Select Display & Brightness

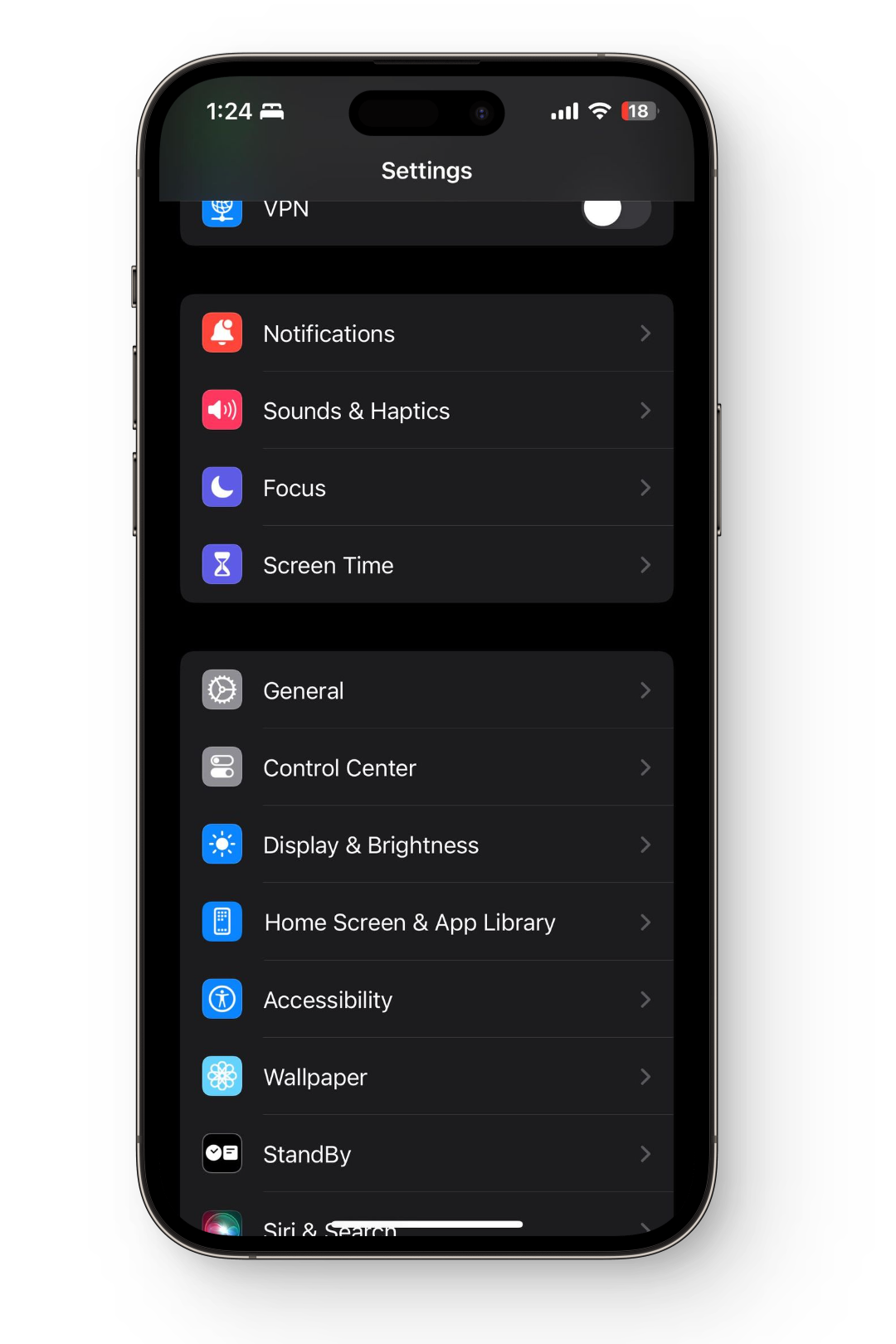pyautogui.click(x=426, y=845)
